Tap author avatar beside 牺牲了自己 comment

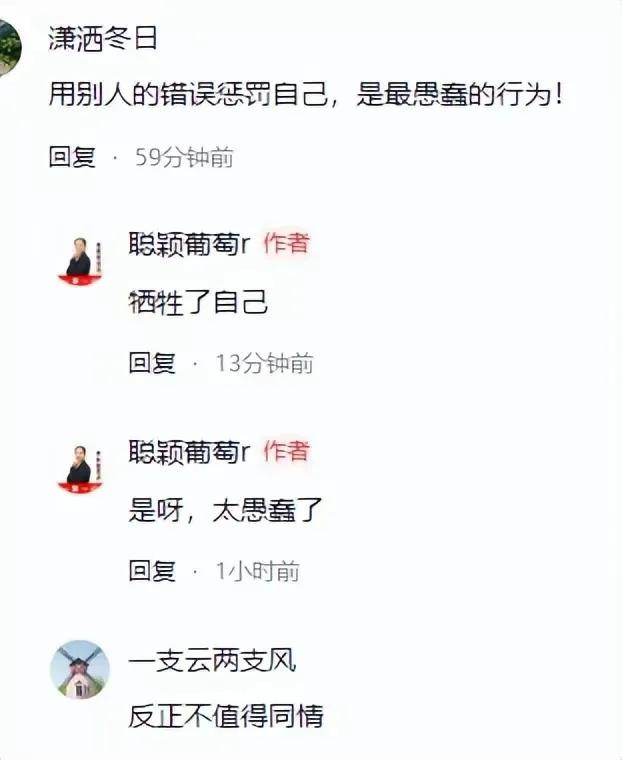tap(79, 262)
